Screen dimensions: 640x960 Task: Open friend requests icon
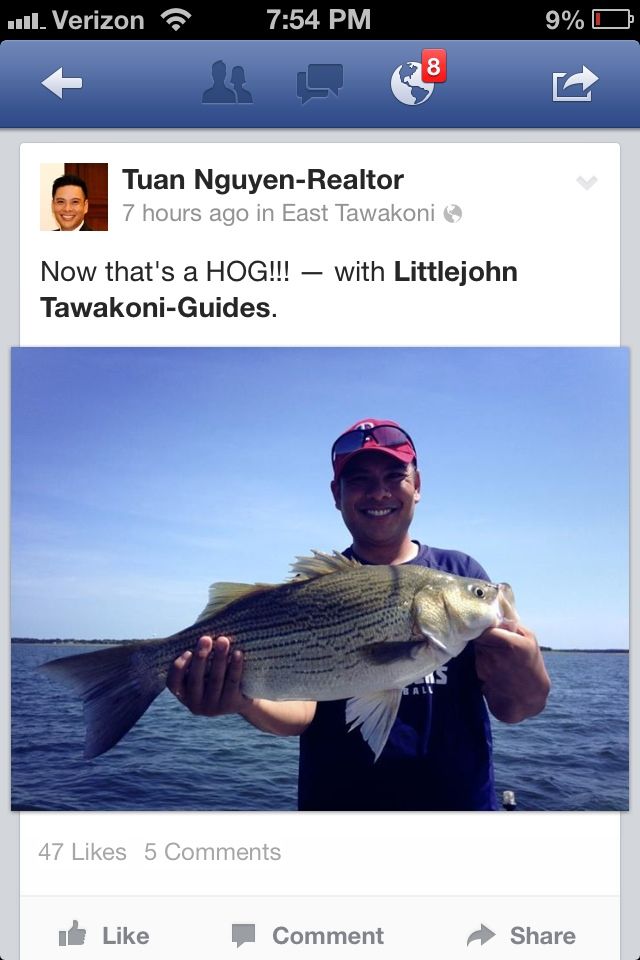click(x=227, y=83)
